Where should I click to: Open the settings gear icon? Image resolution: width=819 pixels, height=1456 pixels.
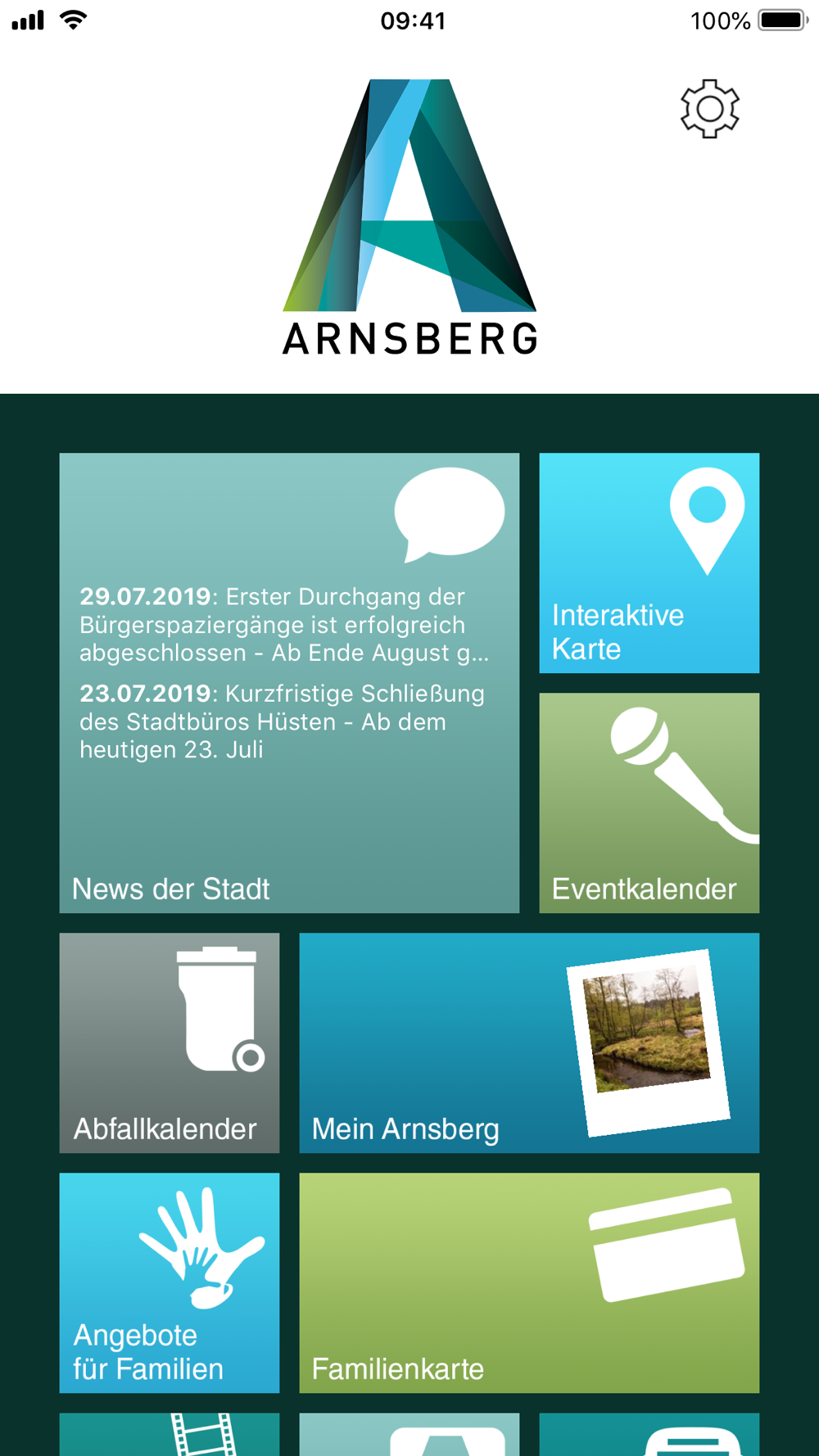[710, 109]
